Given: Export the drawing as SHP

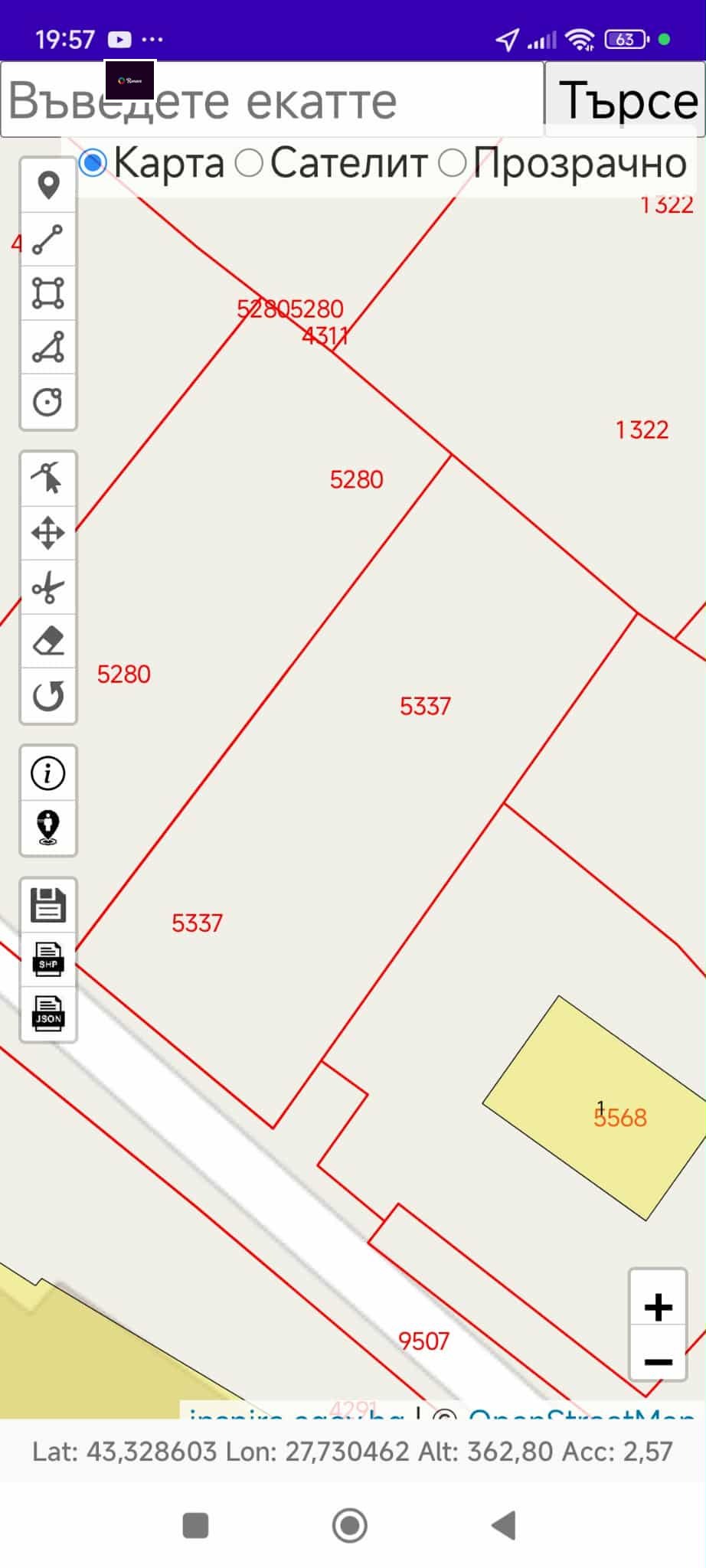Looking at the screenshot, I should click(48, 959).
